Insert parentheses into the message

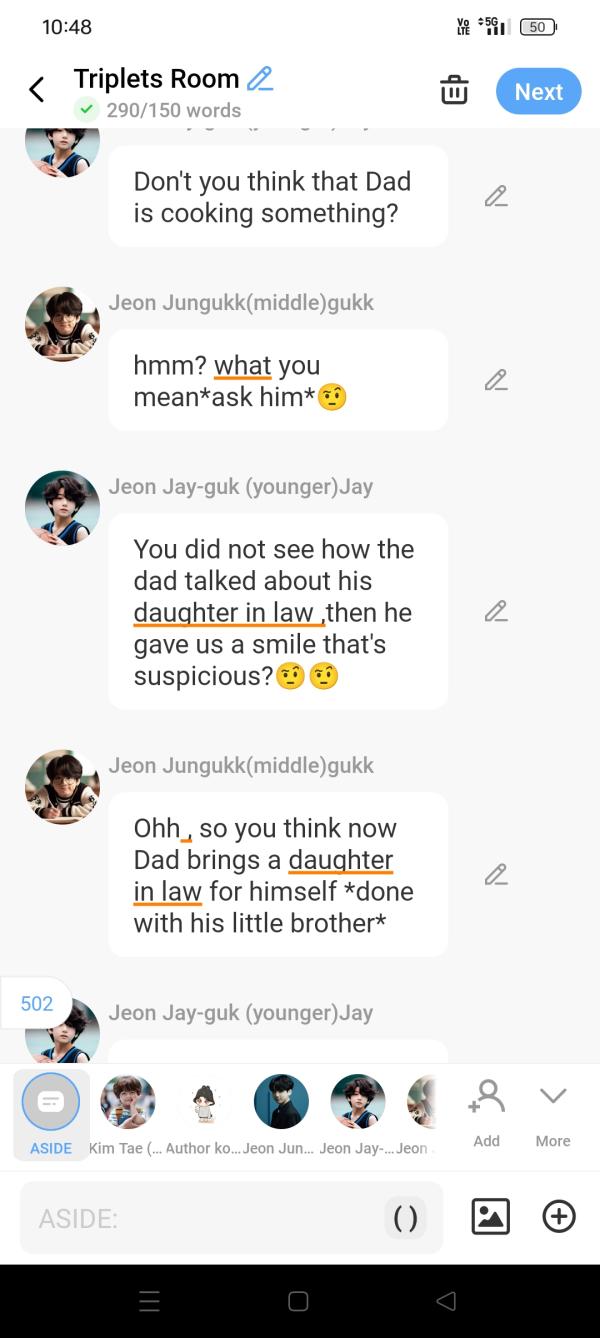pyautogui.click(x=405, y=1218)
